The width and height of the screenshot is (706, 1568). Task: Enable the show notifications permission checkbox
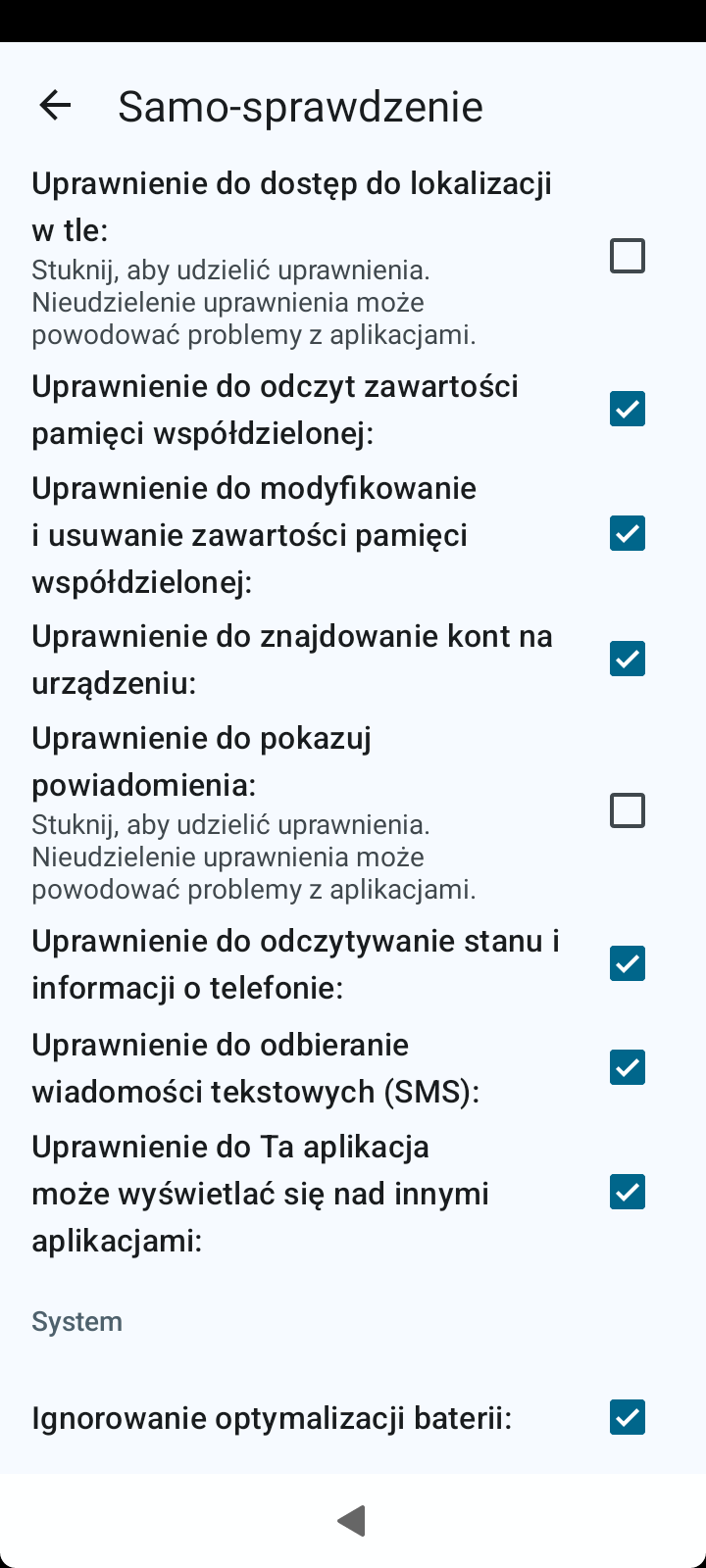point(628,811)
